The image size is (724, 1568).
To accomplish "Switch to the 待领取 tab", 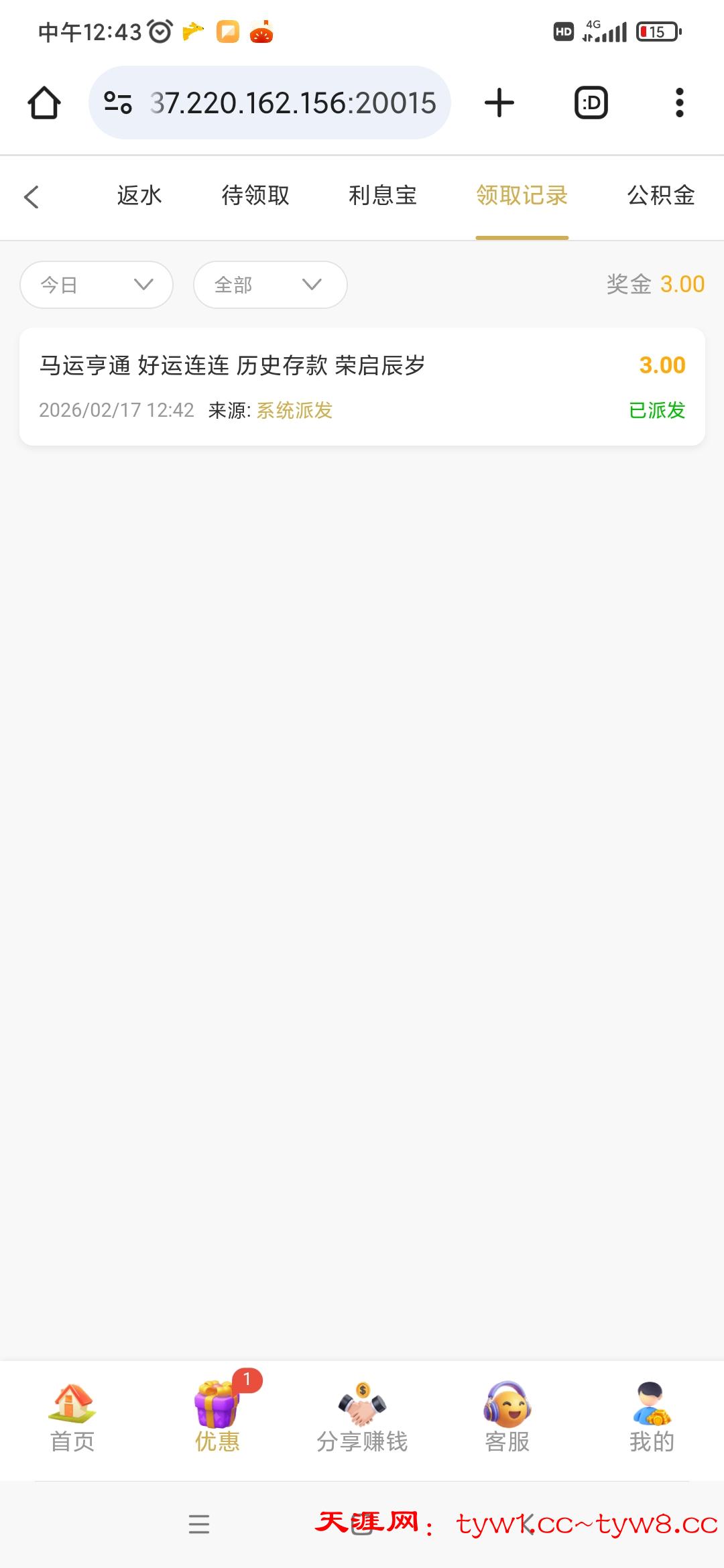I will coord(255,196).
